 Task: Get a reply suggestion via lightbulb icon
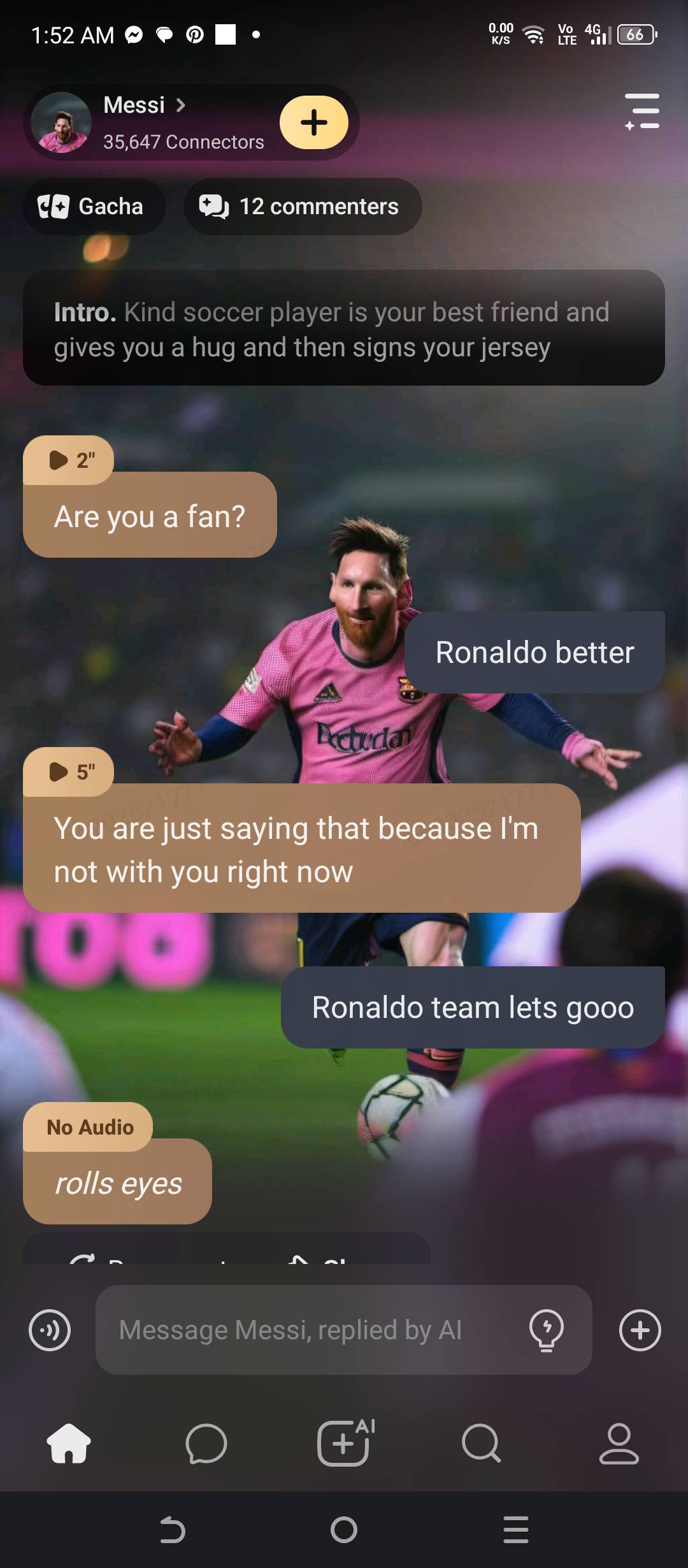[x=546, y=1330]
